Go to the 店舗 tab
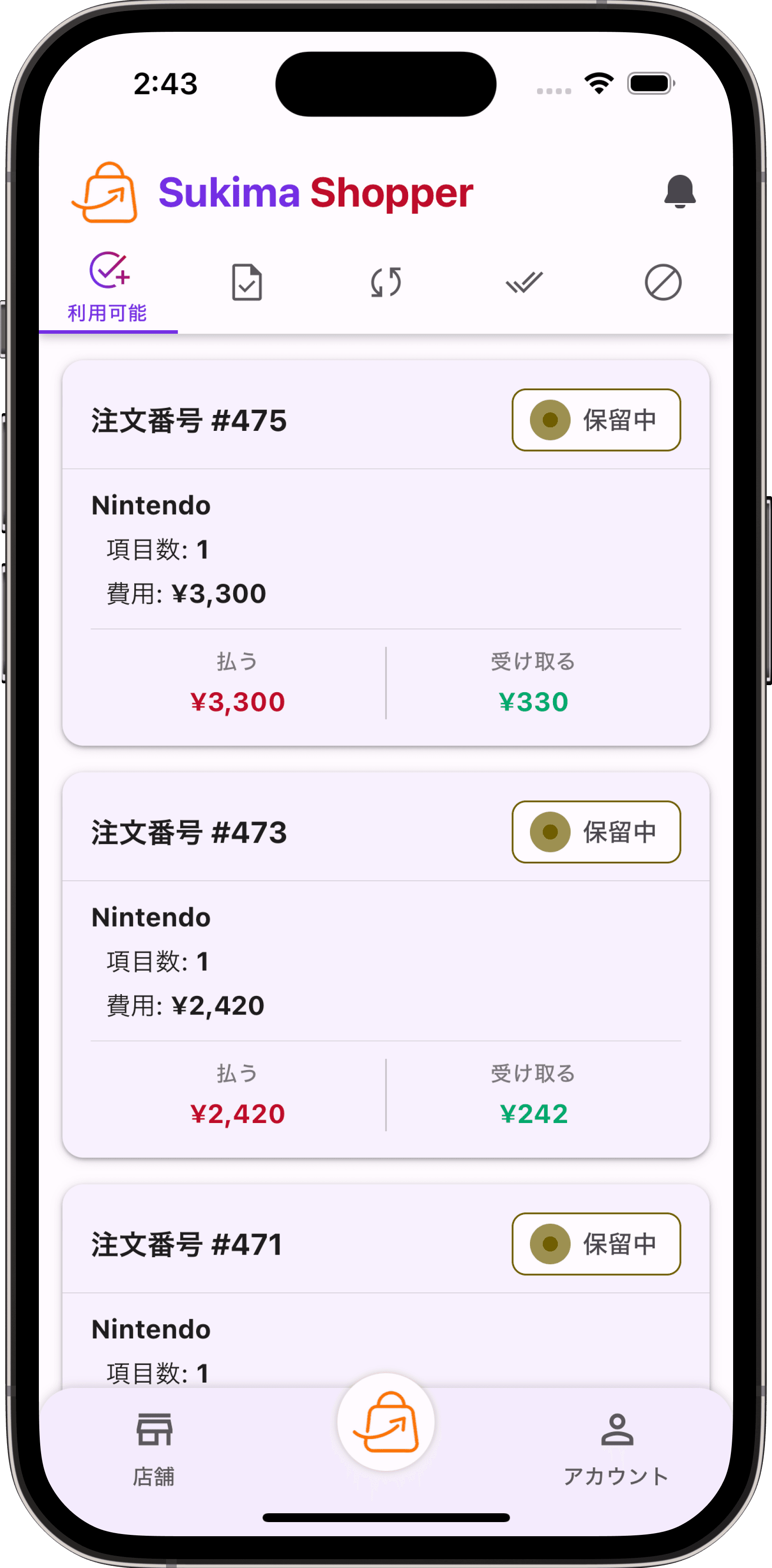772x1568 pixels. (154, 1449)
